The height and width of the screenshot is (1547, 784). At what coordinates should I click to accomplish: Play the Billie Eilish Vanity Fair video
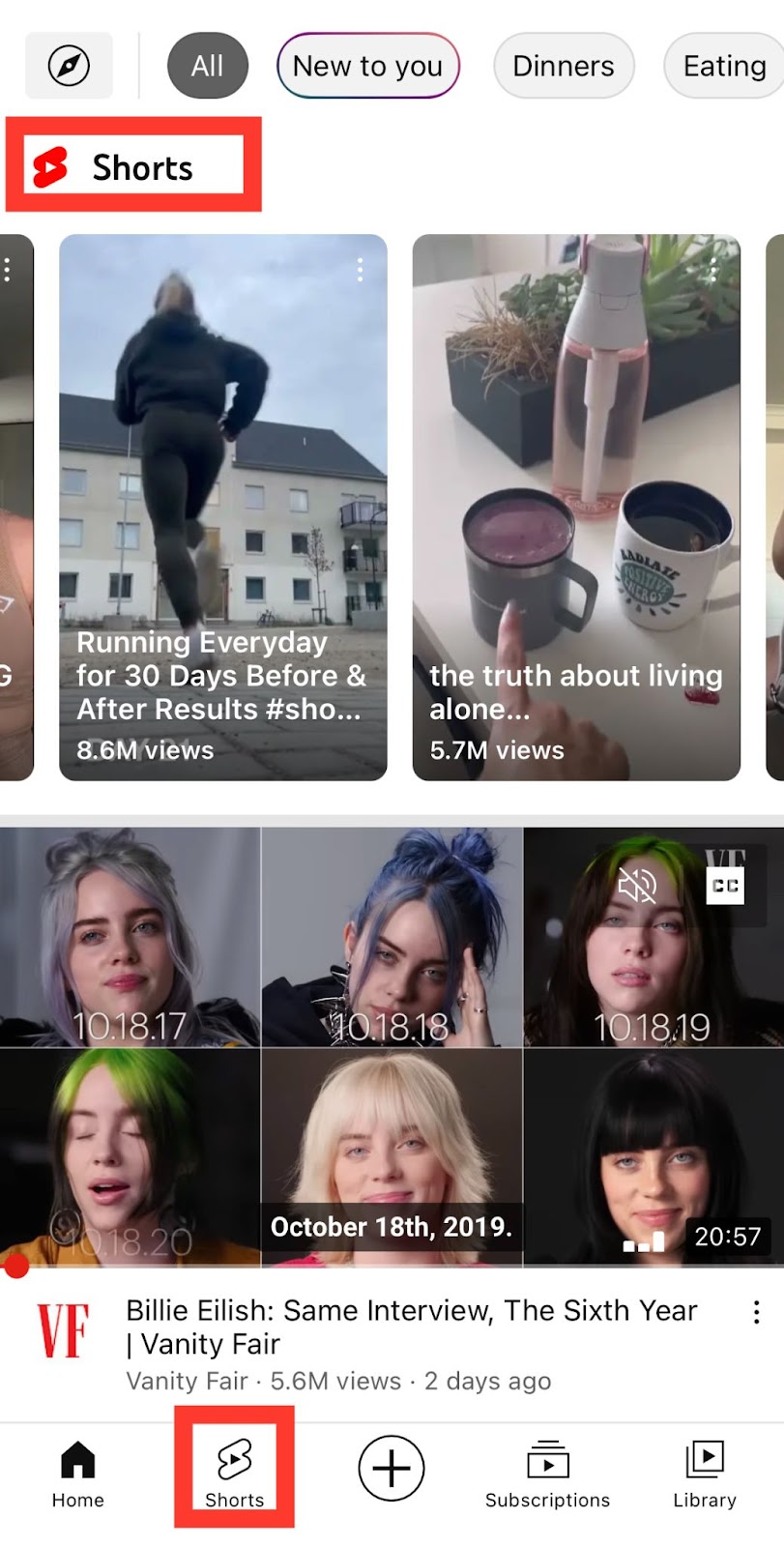click(392, 1046)
